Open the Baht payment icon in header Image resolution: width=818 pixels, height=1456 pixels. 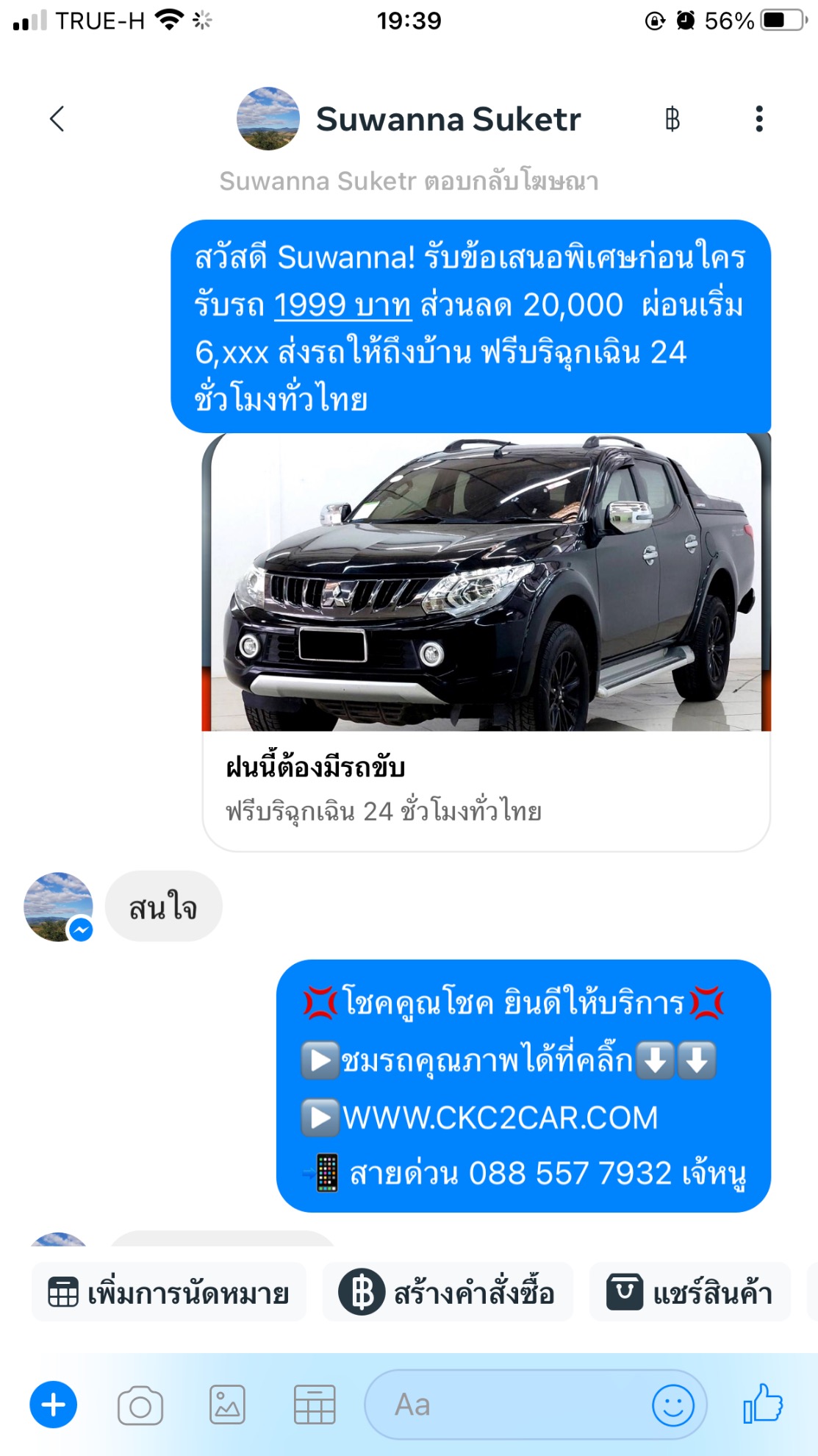point(672,118)
